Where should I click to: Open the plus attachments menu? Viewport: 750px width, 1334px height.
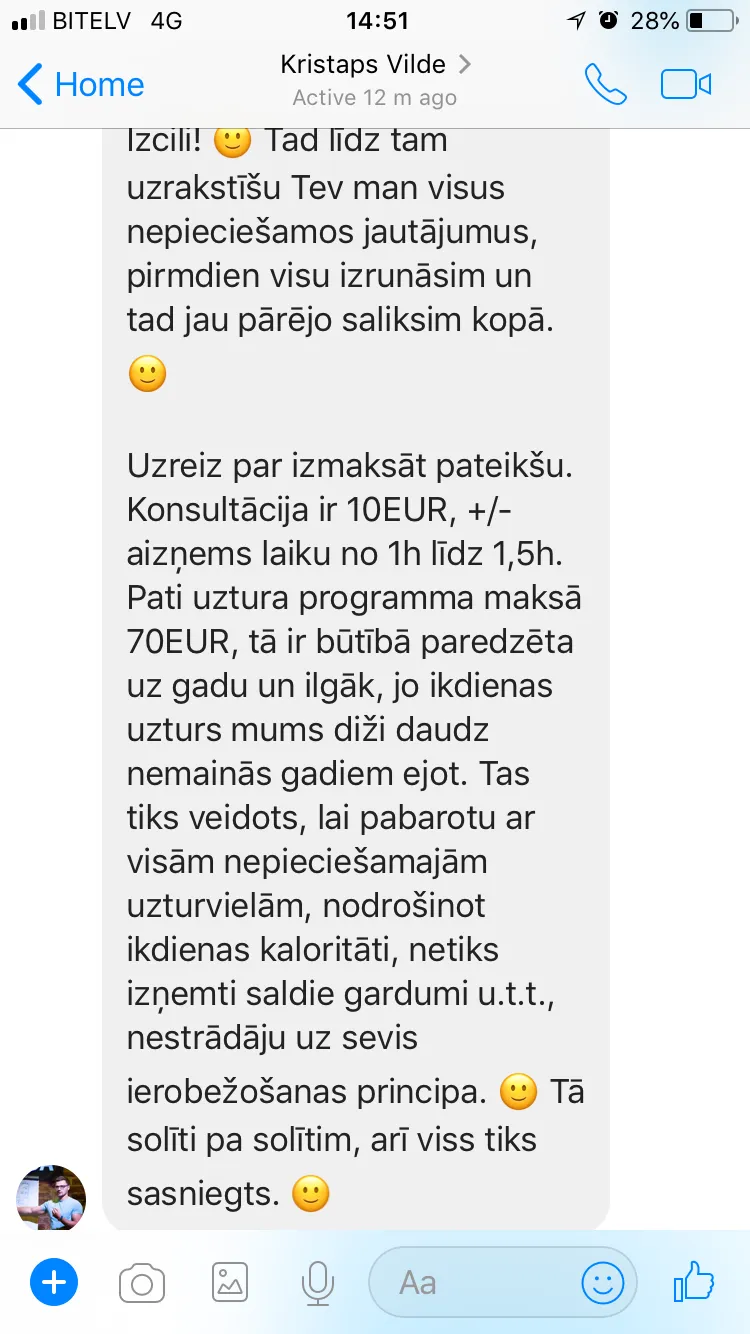tap(54, 1282)
